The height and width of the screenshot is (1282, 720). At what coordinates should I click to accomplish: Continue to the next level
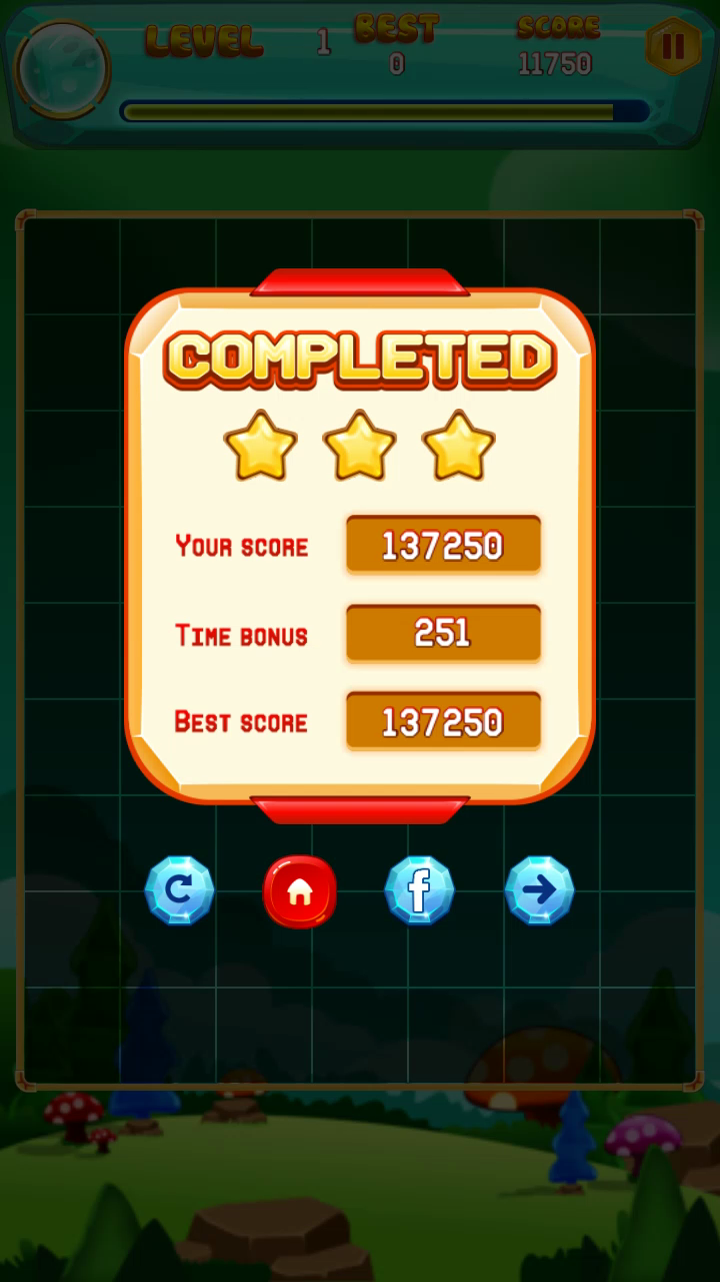click(x=539, y=890)
